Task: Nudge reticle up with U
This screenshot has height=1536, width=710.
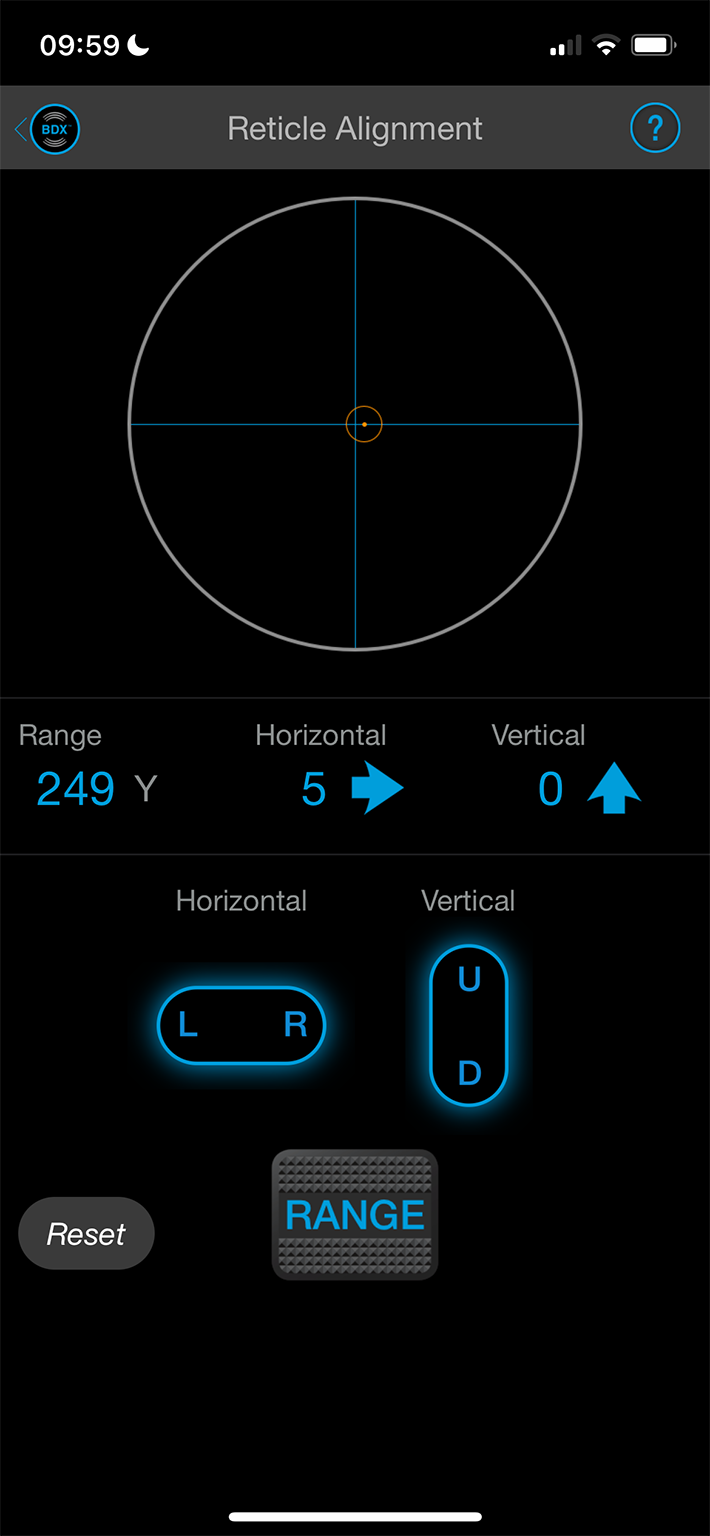Action: coord(469,979)
